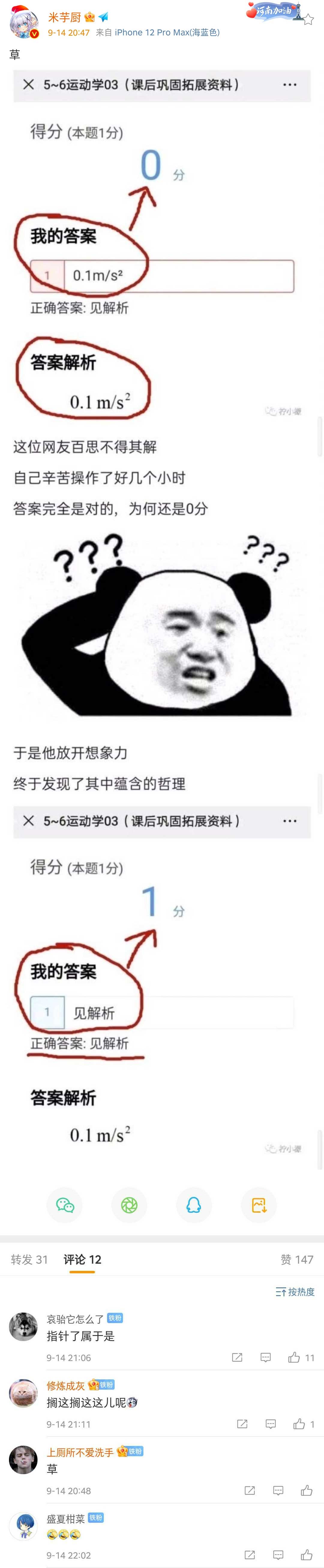Open 上厕所不爱洗手's profile name
The width and height of the screenshot is (324, 1568).
tap(80, 1452)
